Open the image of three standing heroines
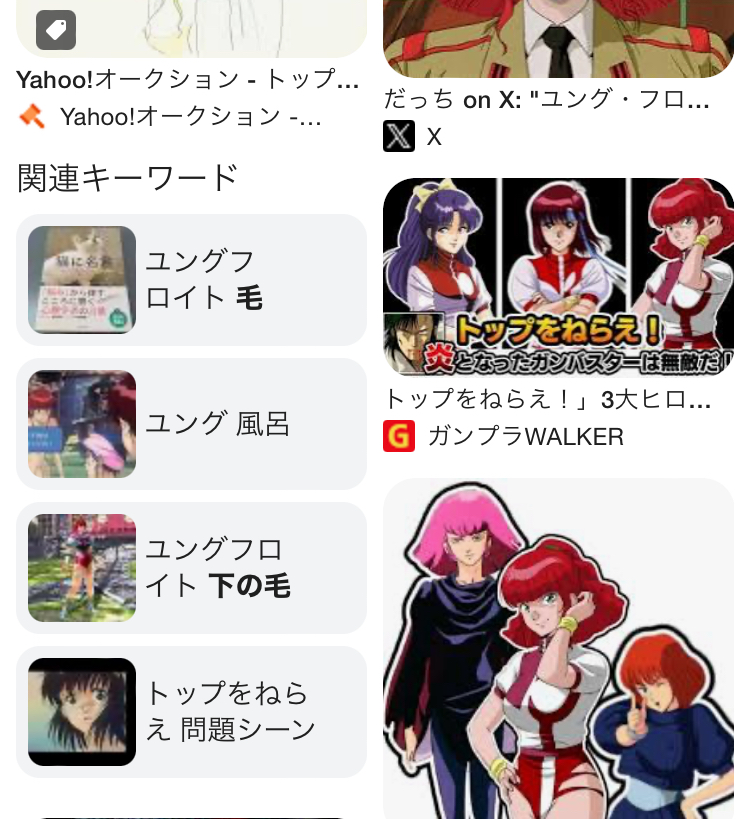This screenshot has width=750, height=819. (558, 648)
